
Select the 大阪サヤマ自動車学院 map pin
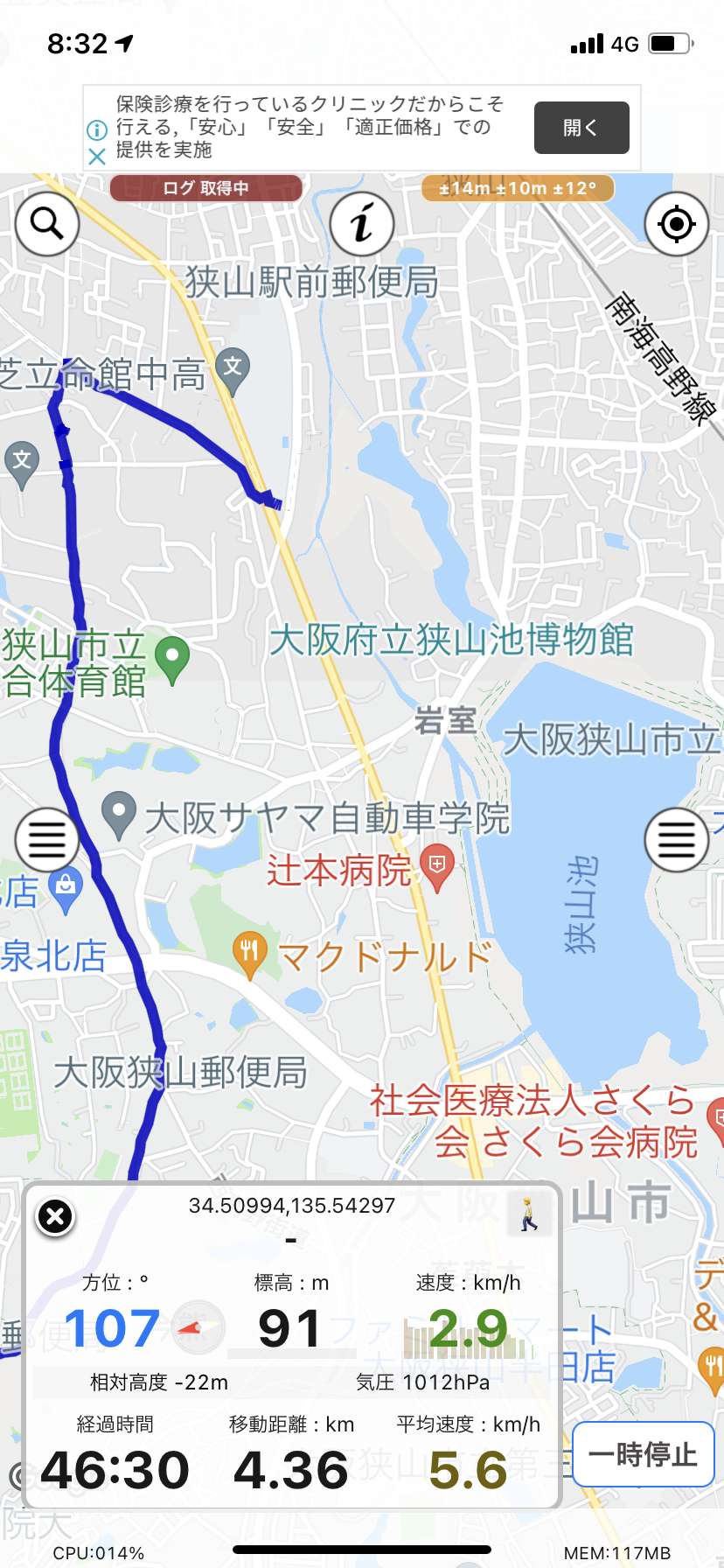tap(118, 815)
